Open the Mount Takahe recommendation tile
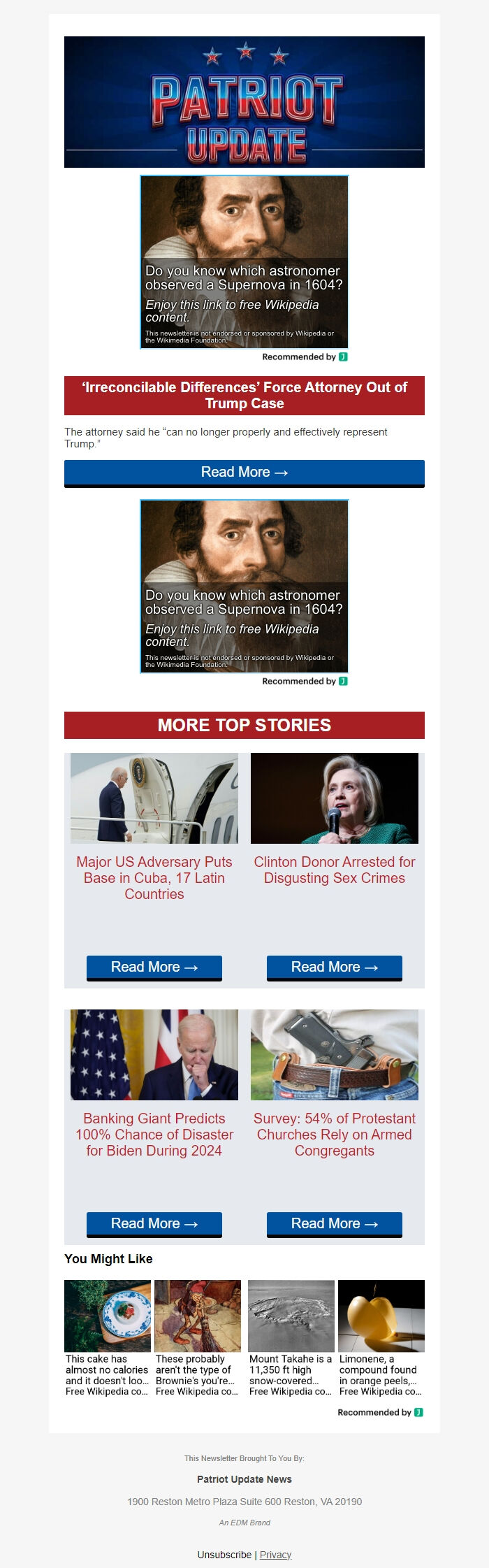 coord(291,1339)
